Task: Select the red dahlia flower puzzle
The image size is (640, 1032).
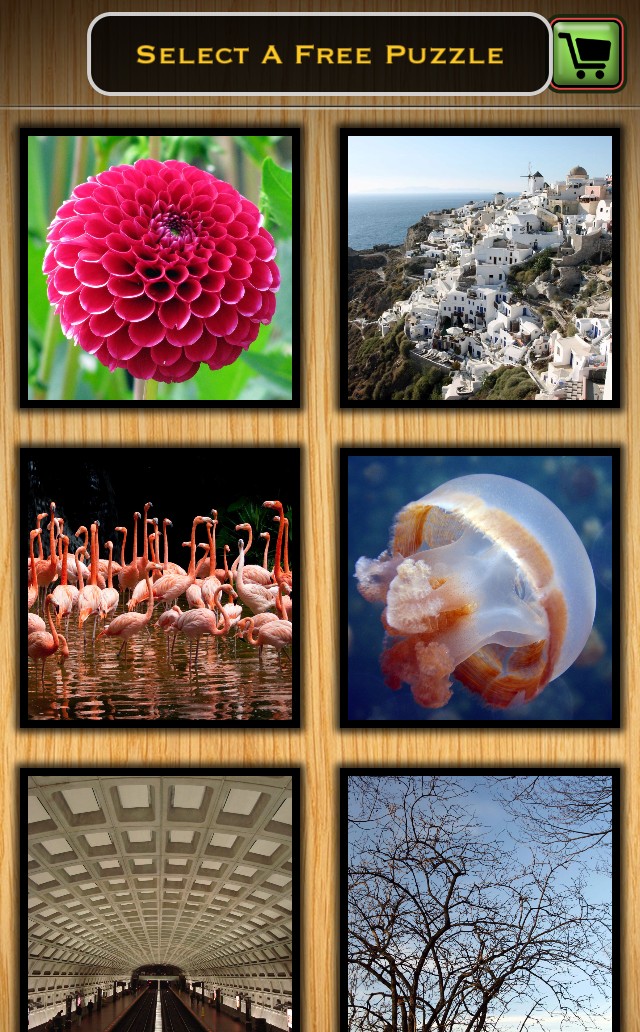Action: [160, 268]
